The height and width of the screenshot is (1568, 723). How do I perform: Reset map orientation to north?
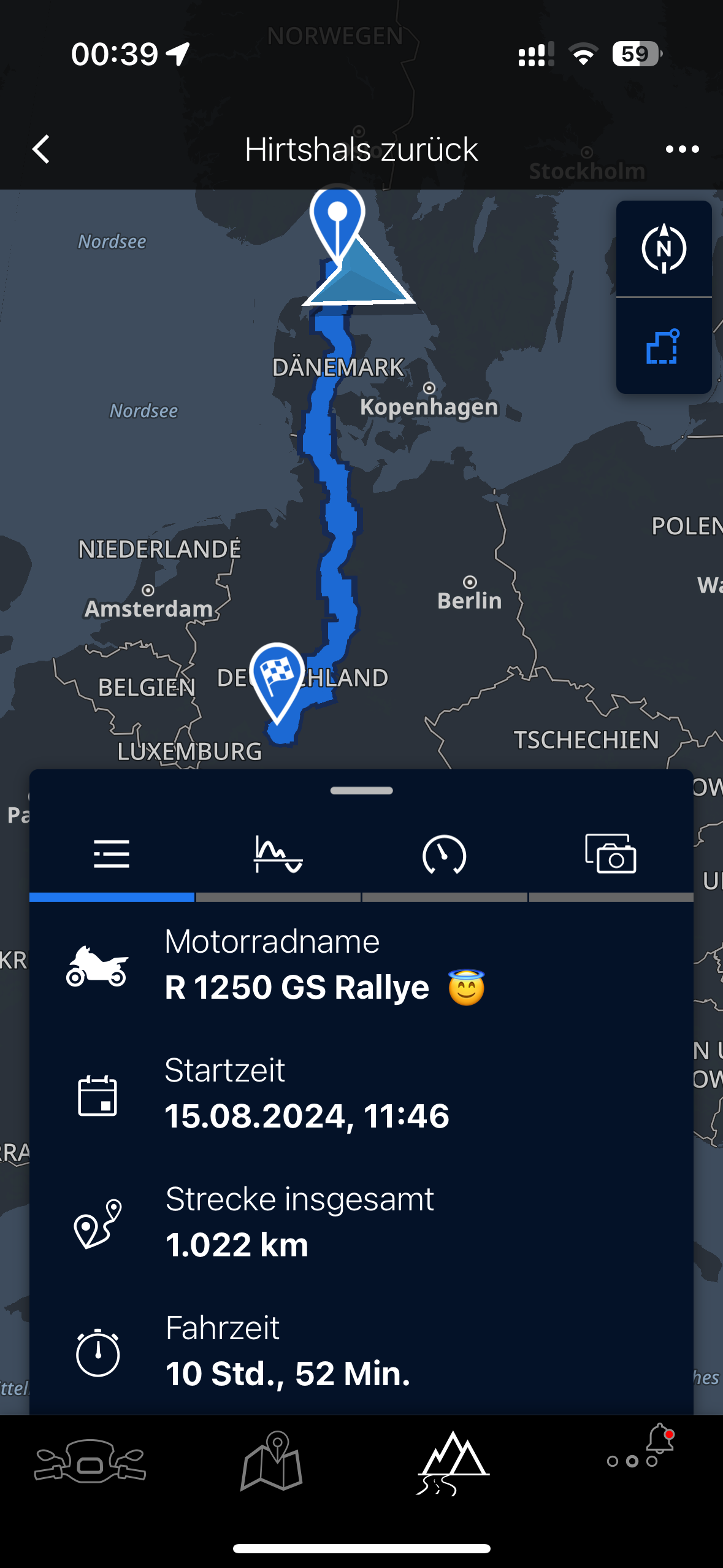[x=664, y=249]
